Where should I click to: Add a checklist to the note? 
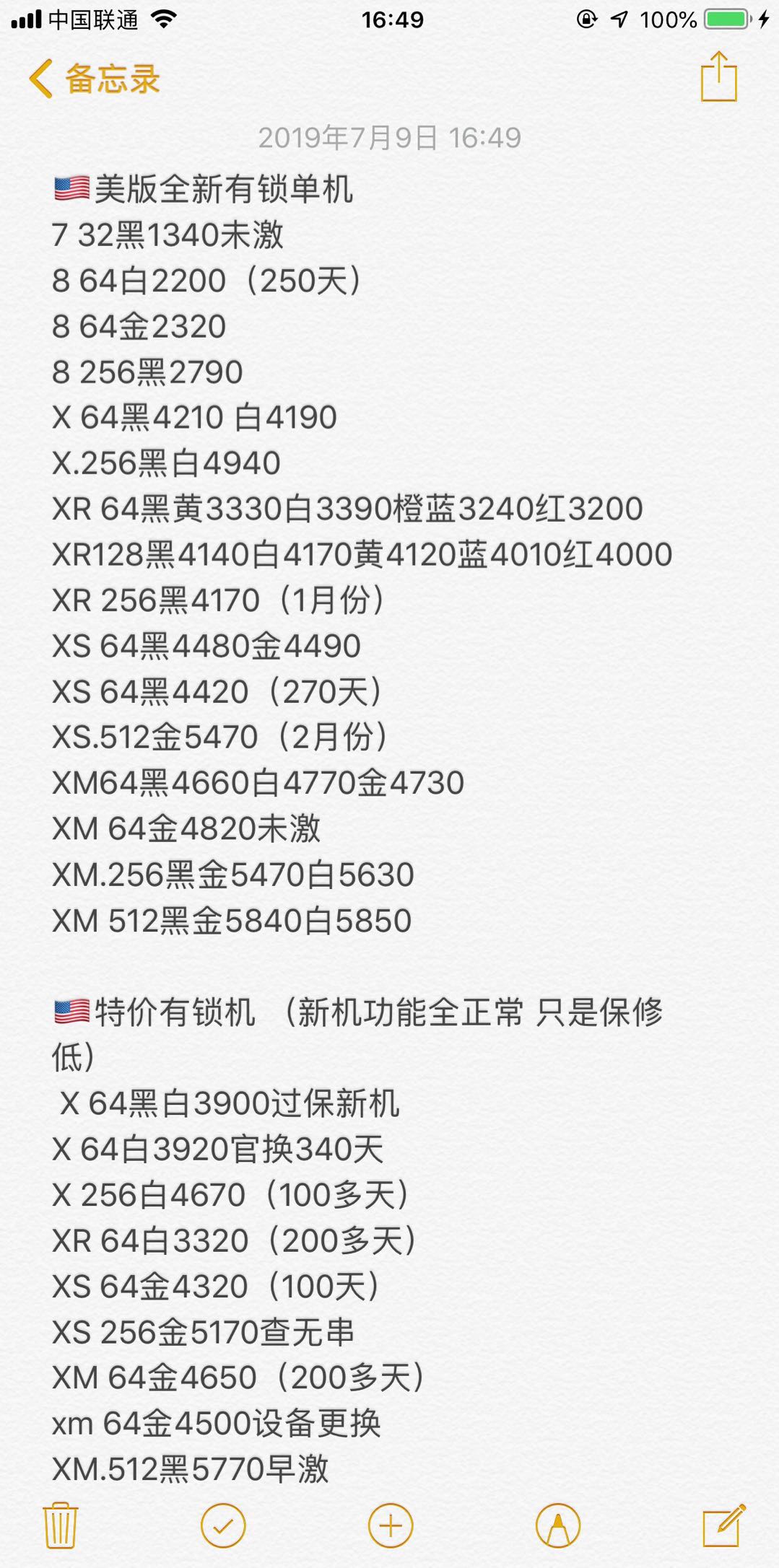[x=223, y=1525]
